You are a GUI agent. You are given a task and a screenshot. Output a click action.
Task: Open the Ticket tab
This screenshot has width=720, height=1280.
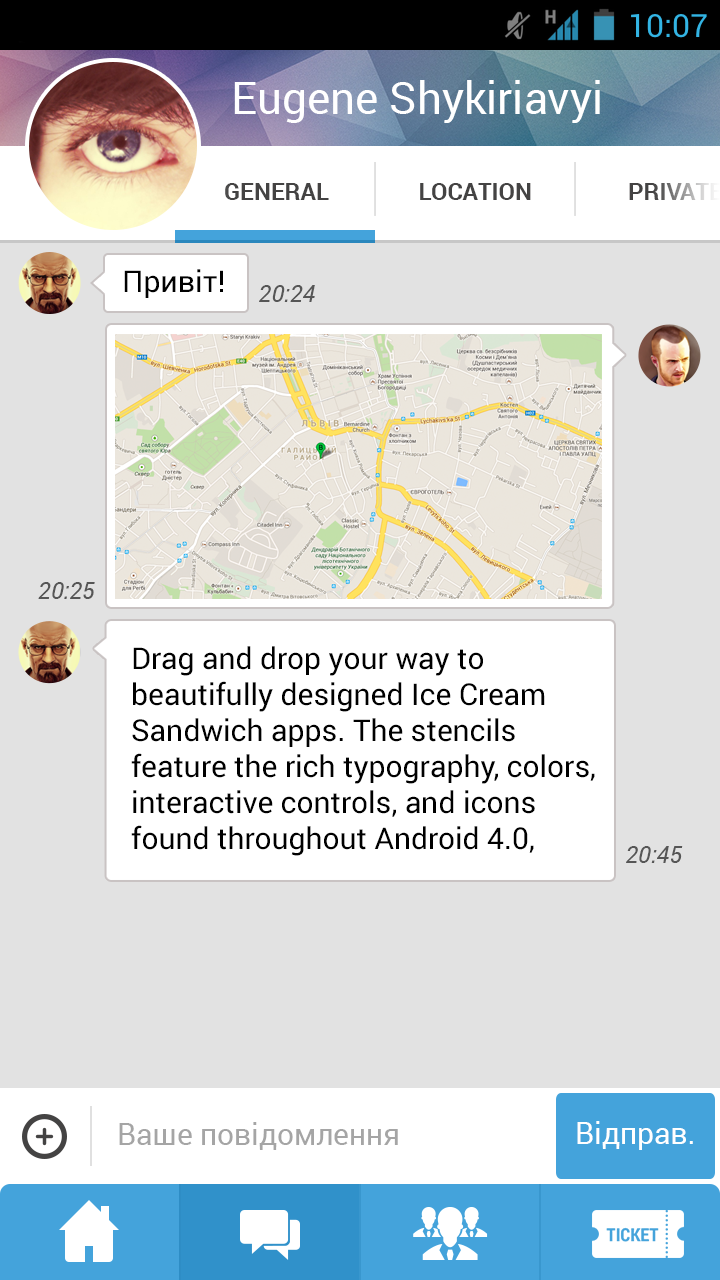click(x=632, y=1233)
